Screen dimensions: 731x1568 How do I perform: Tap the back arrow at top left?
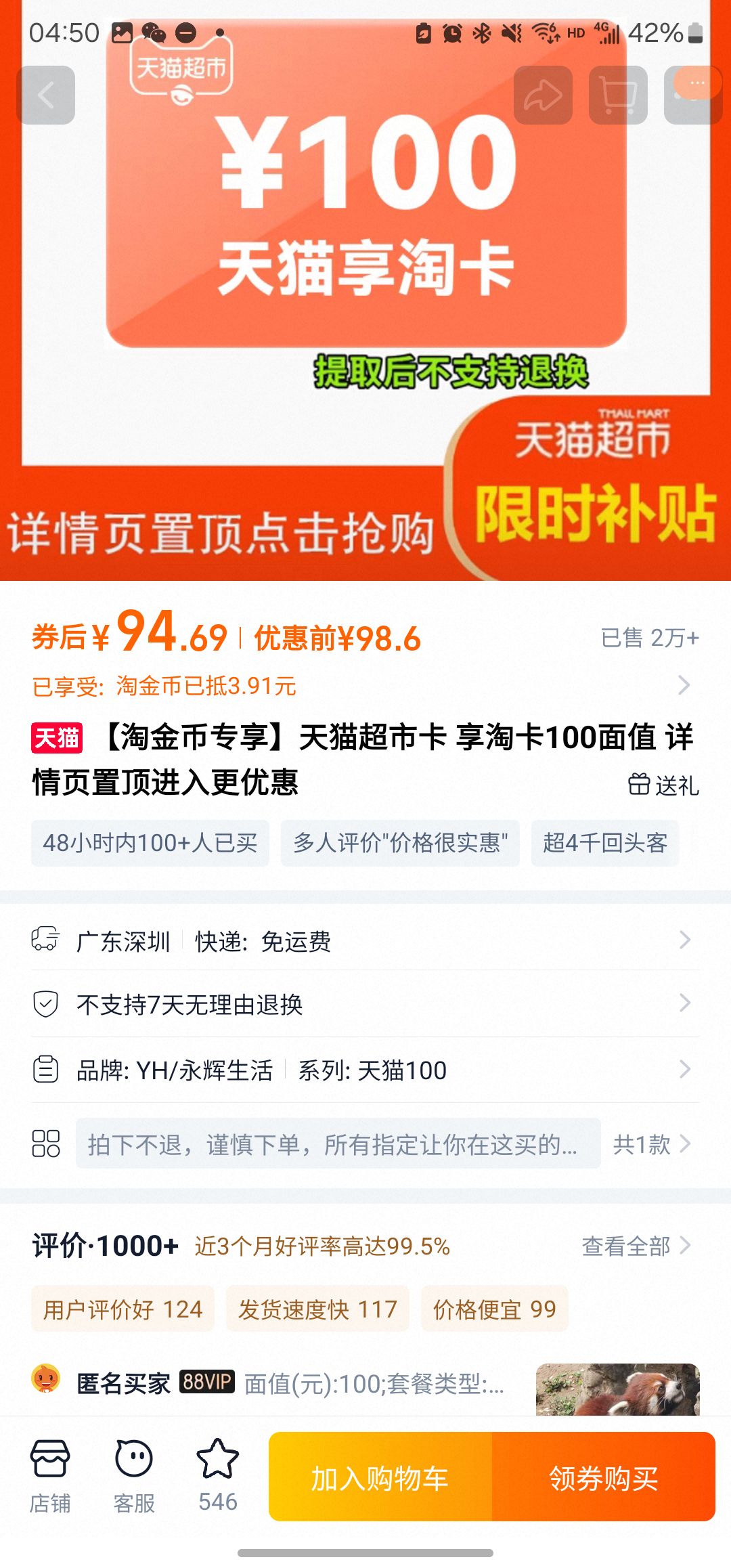click(45, 93)
